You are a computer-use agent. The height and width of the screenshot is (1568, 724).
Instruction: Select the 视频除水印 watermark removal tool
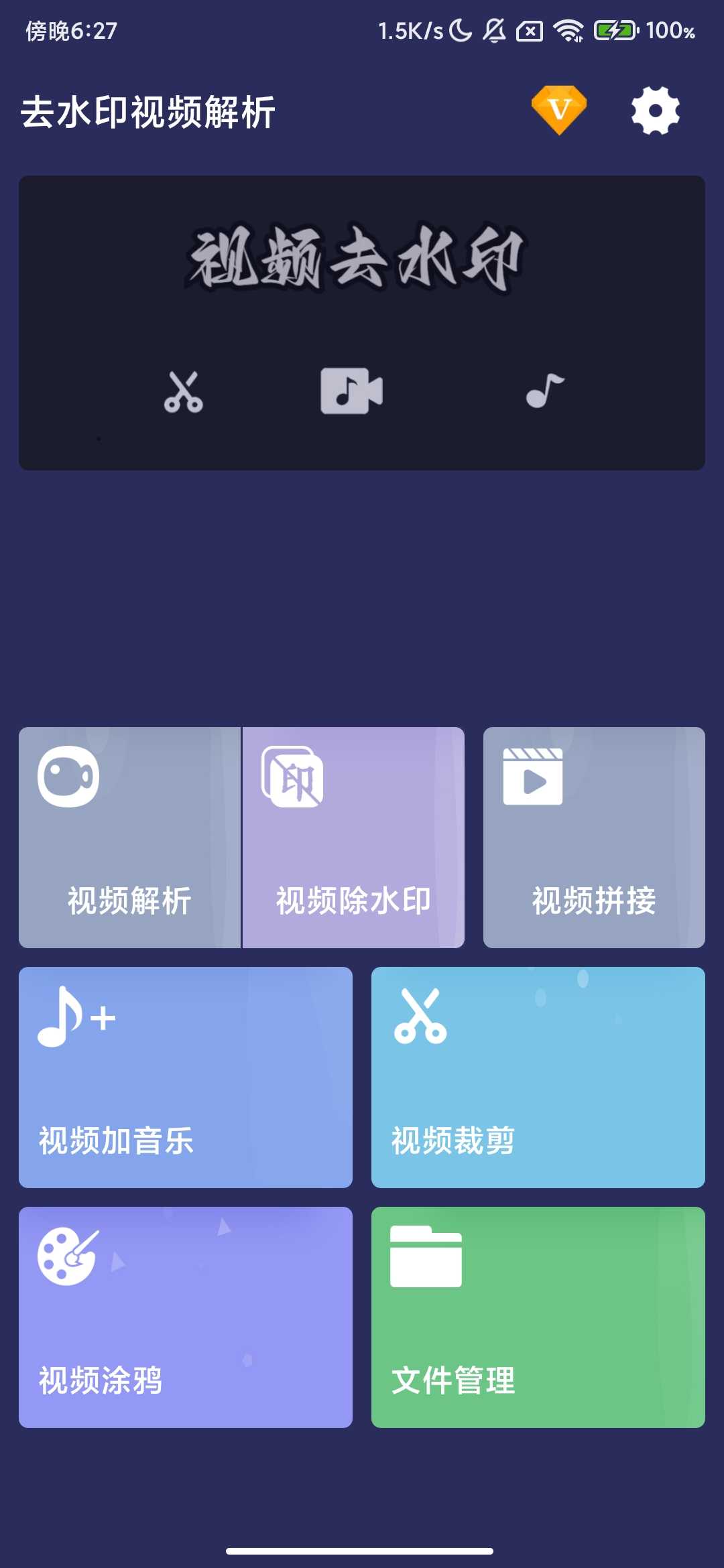(x=352, y=838)
